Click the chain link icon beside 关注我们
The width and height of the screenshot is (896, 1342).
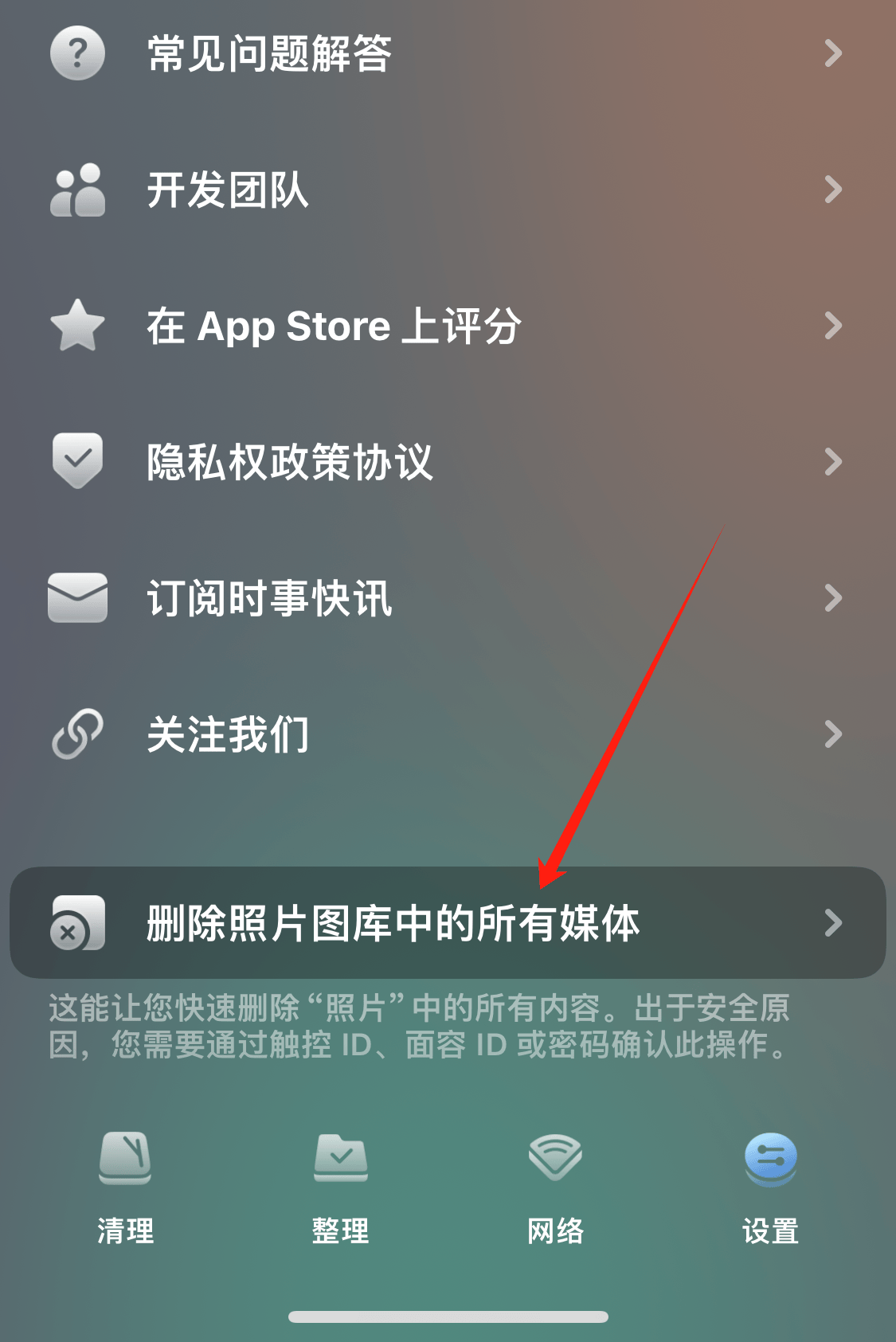point(76,734)
